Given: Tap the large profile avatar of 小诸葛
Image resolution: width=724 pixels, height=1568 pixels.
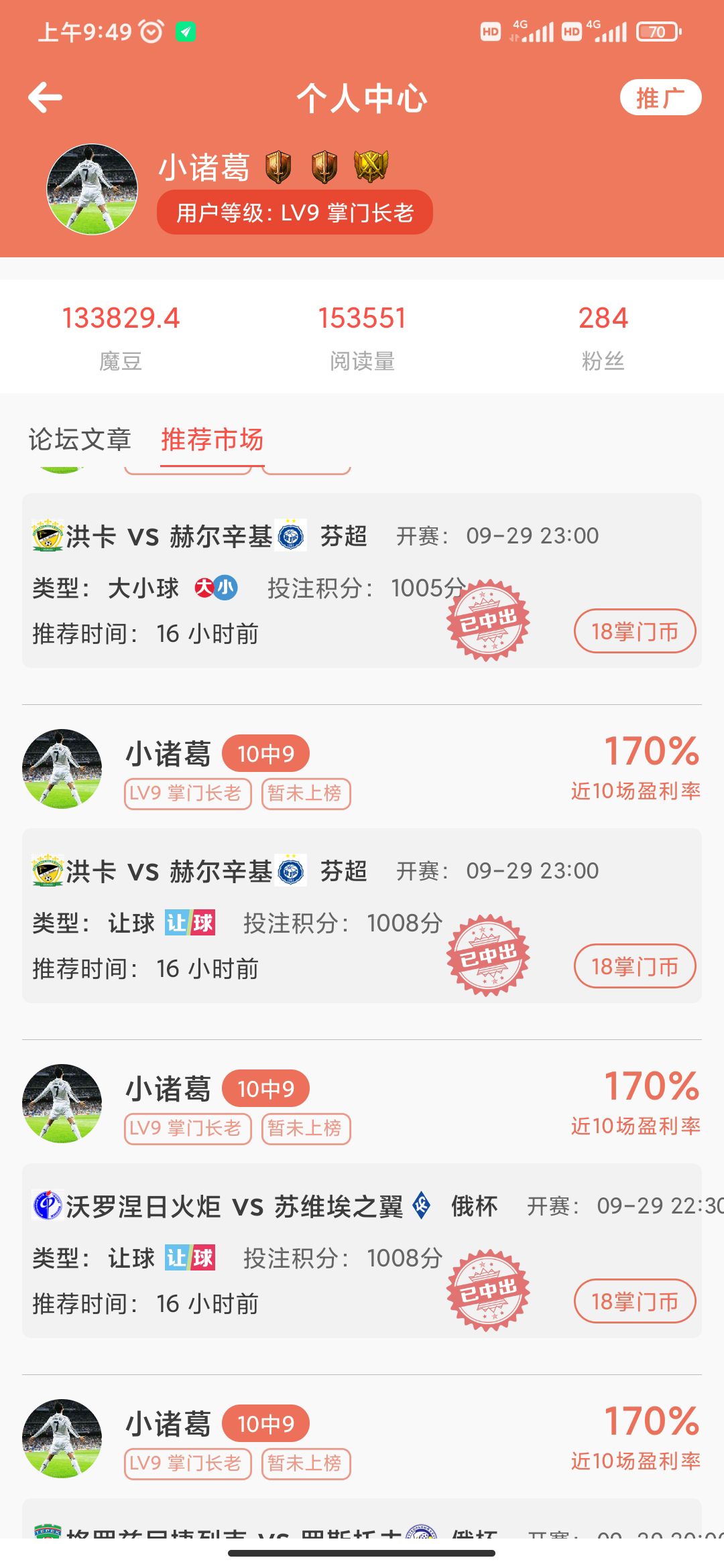Looking at the screenshot, I should (x=92, y=190).
